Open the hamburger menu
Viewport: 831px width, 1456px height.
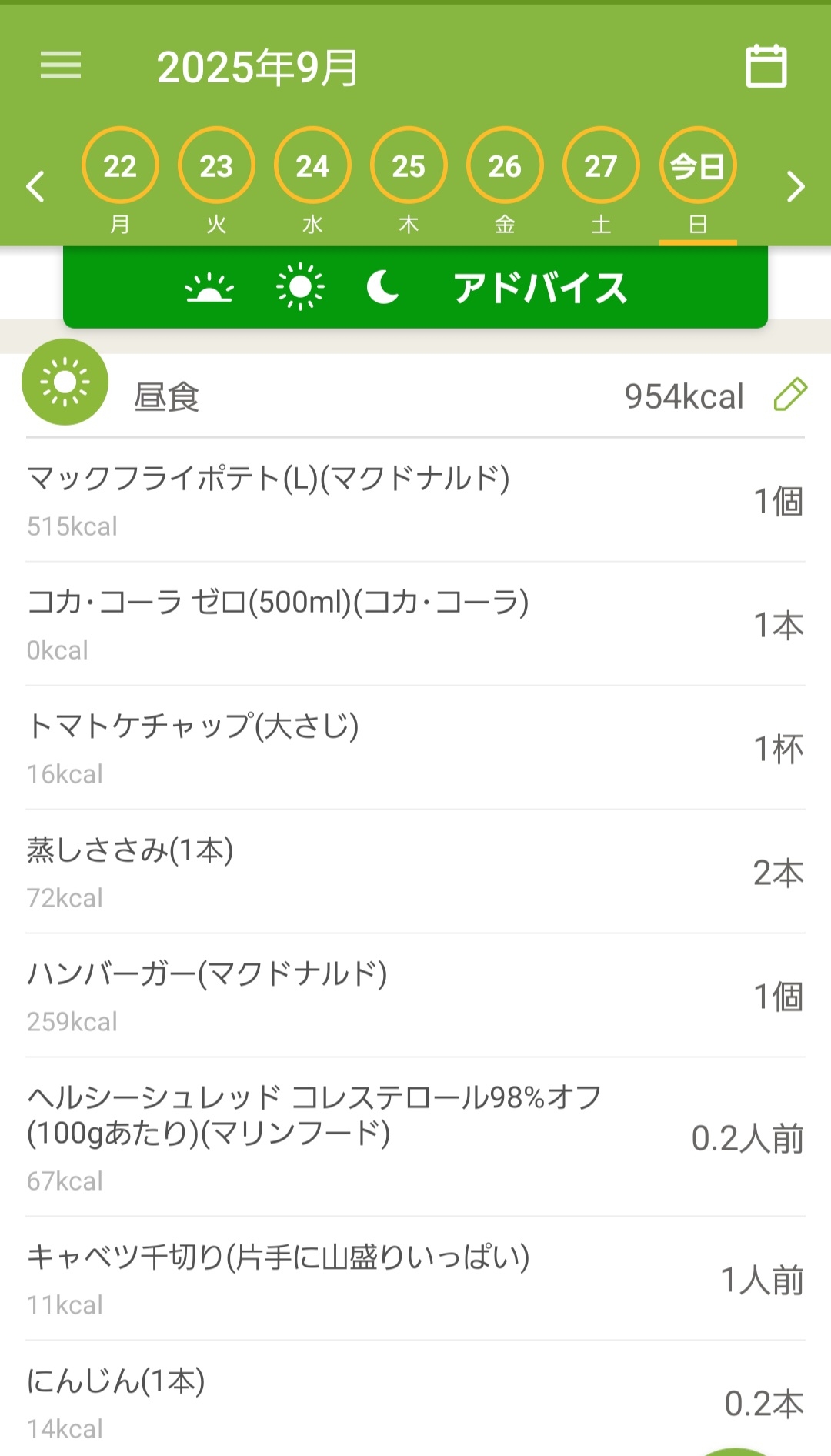pos(61,65)
